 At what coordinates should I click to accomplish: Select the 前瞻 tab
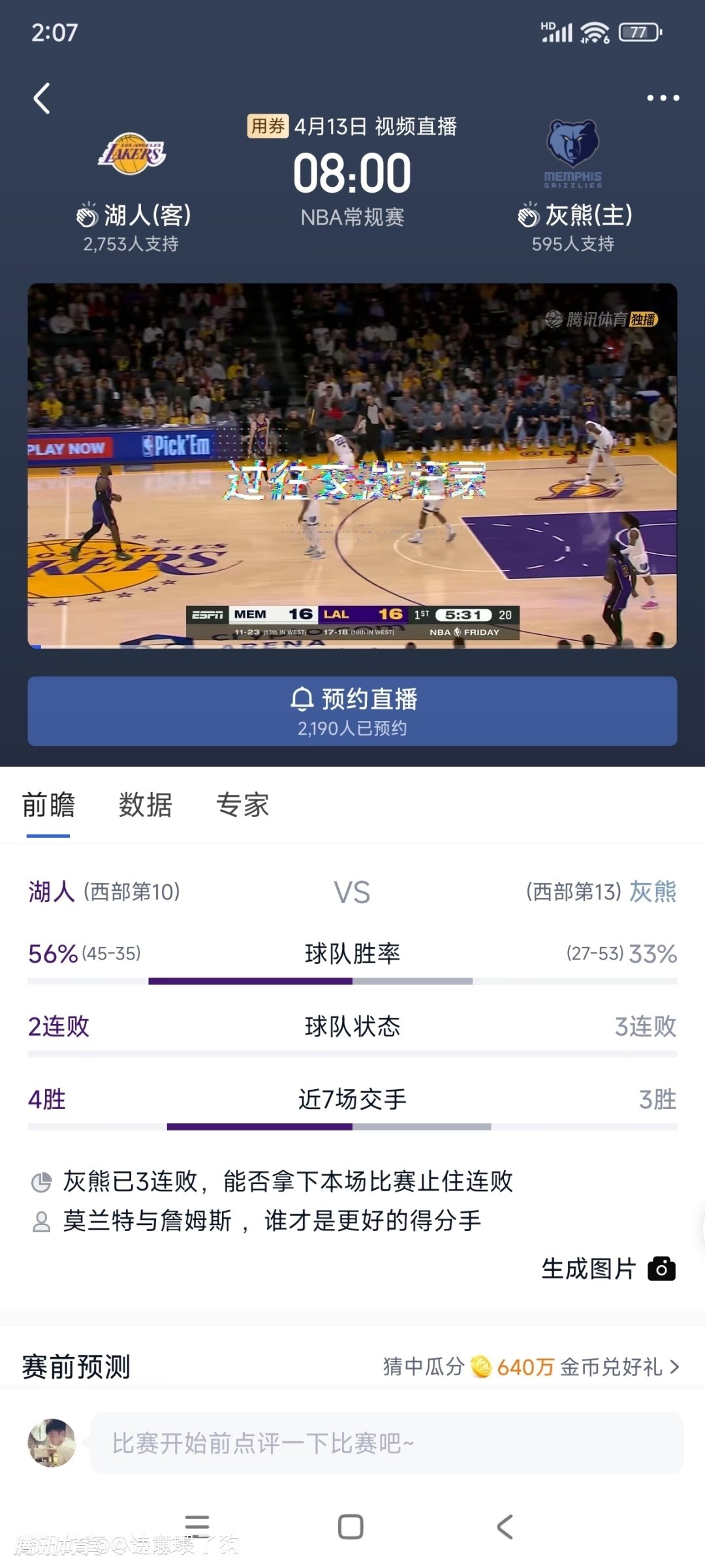[48, 805]
